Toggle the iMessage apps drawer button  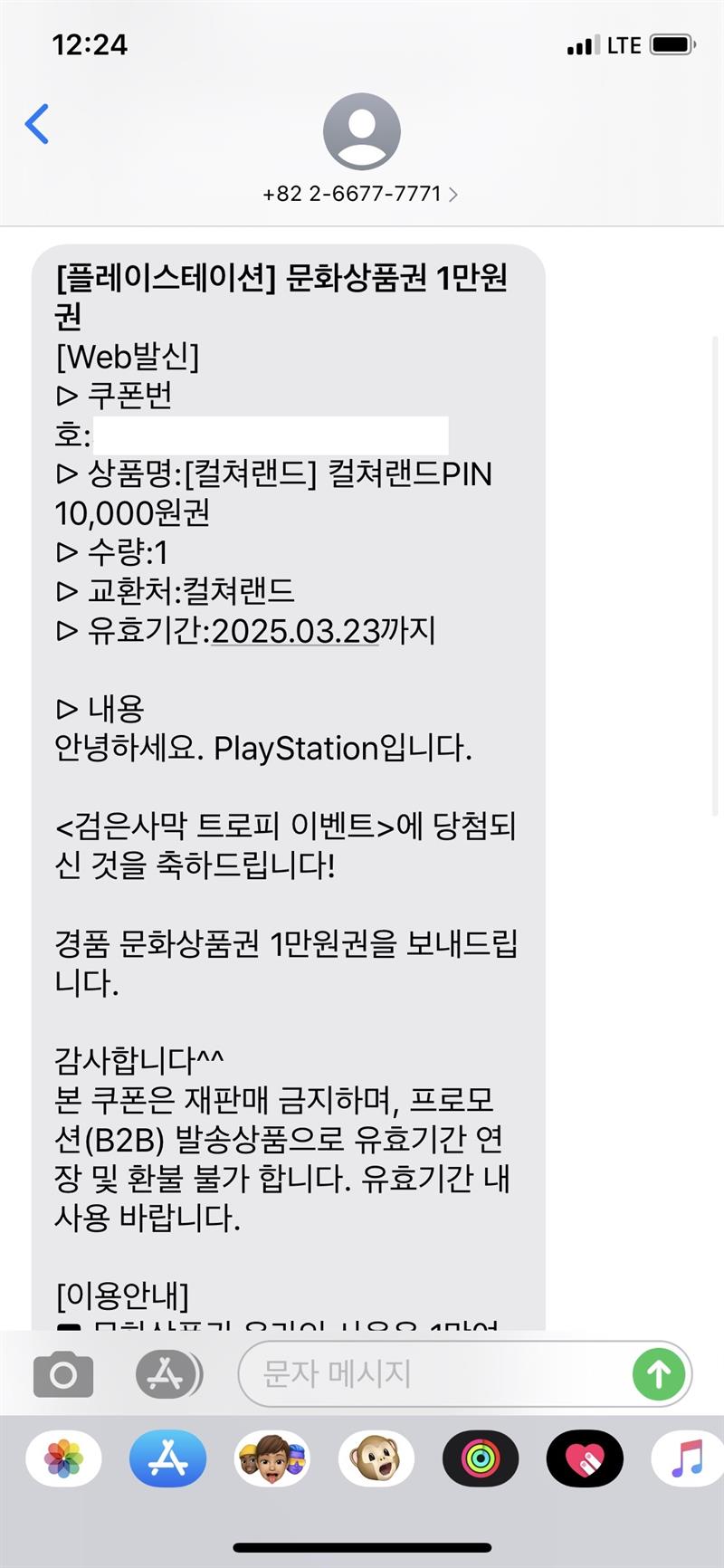(x=168, y=1375)
